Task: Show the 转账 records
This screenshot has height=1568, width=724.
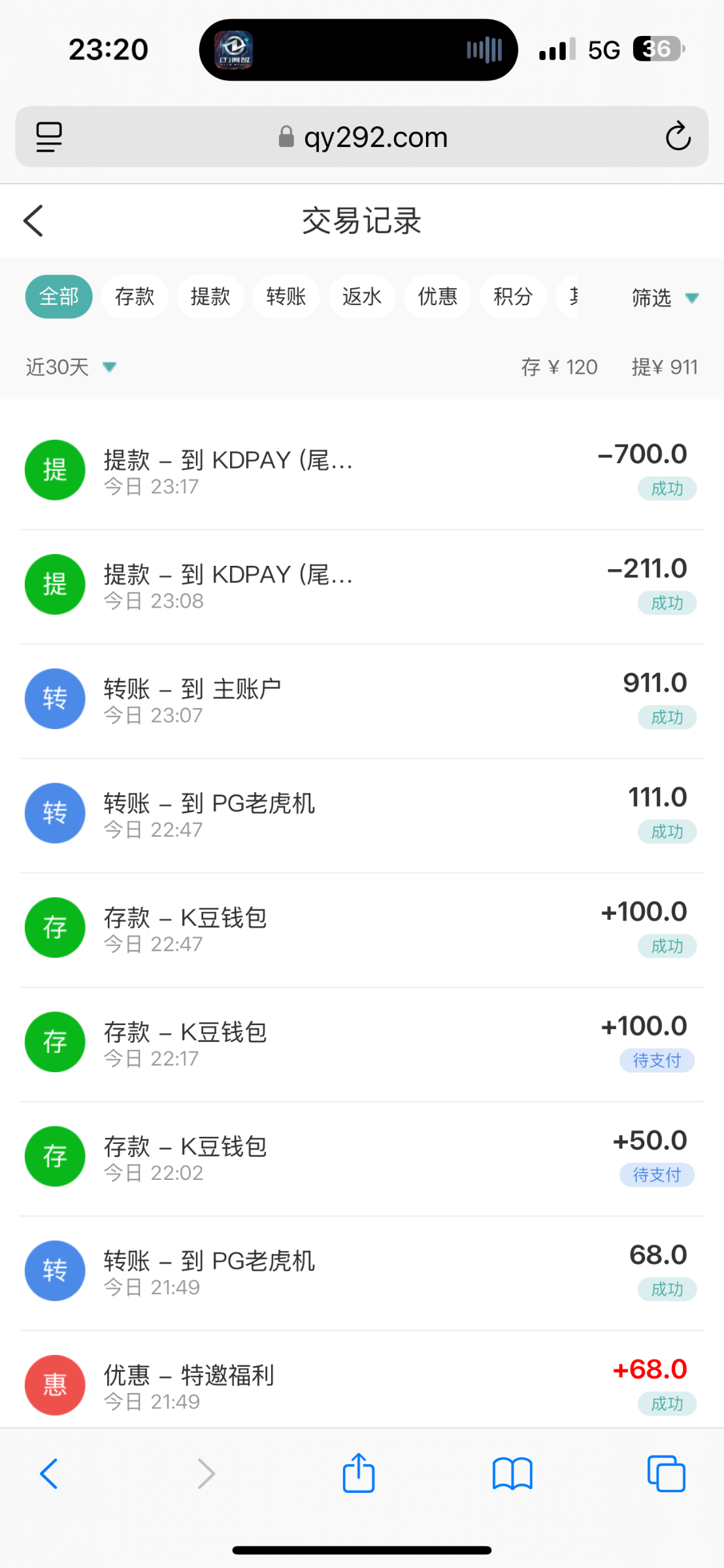Action: point(286,297)
